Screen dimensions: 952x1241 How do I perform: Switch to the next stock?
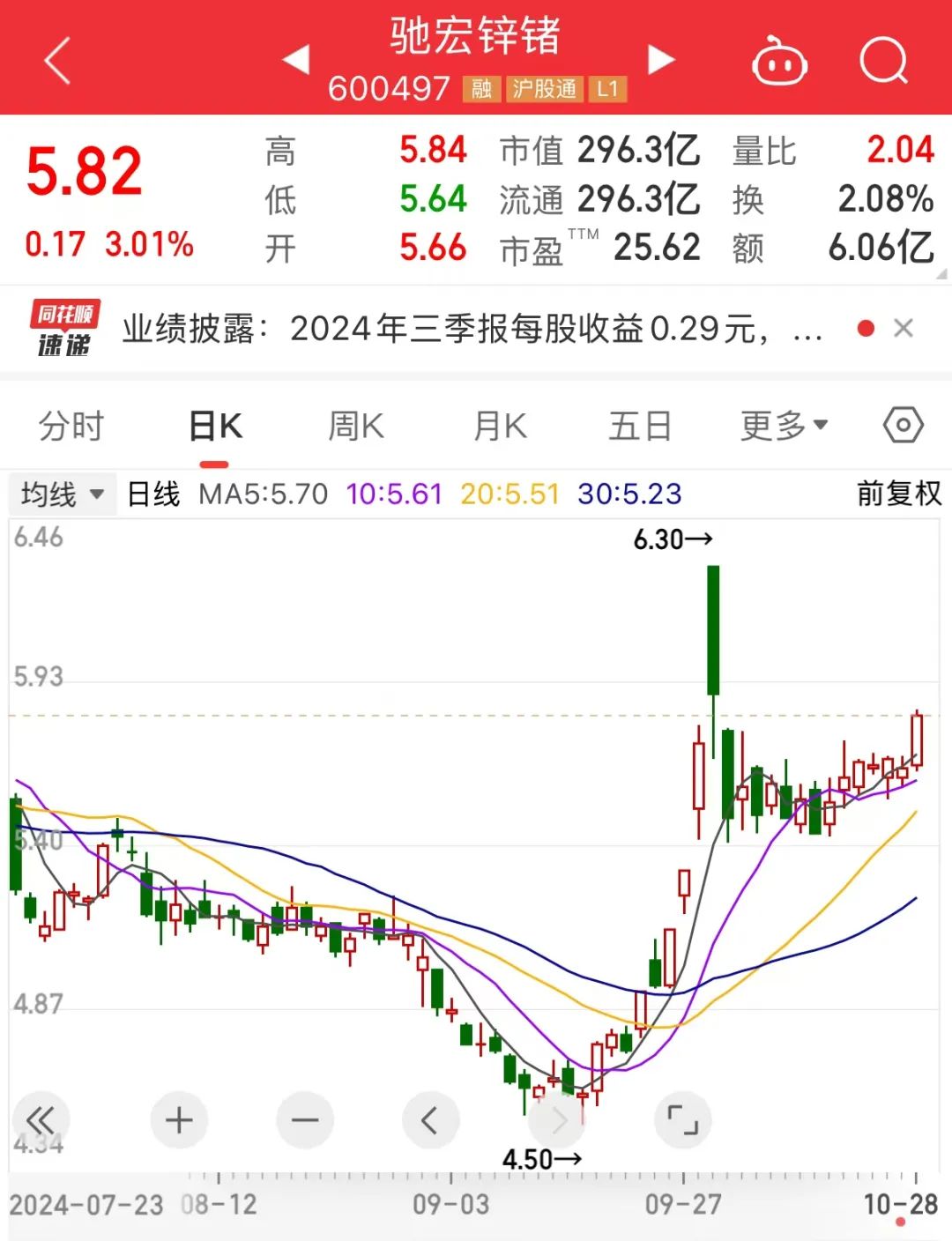[x=660, y=59]
